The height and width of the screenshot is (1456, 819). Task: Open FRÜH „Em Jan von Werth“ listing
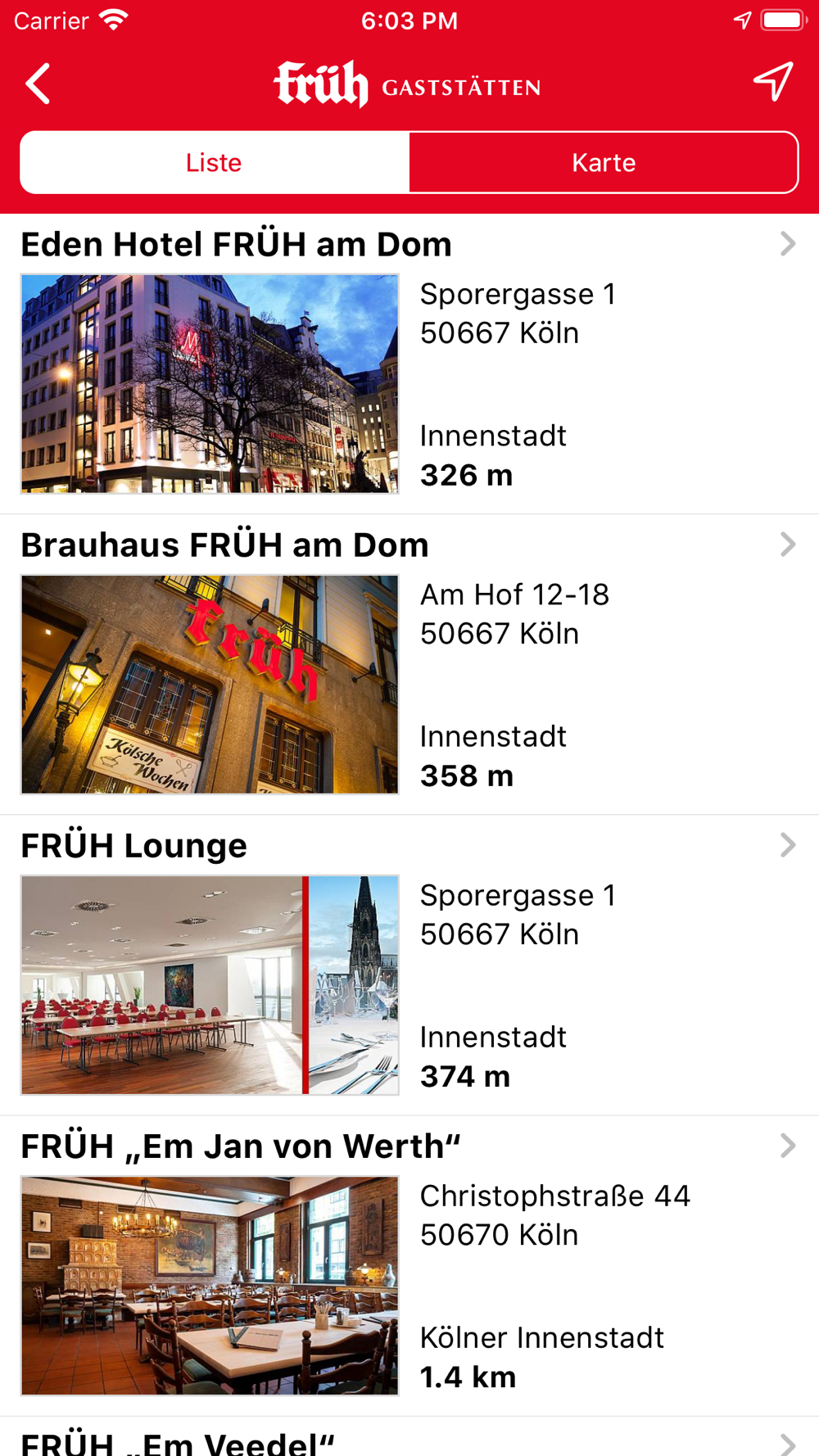coord(408,1265)
